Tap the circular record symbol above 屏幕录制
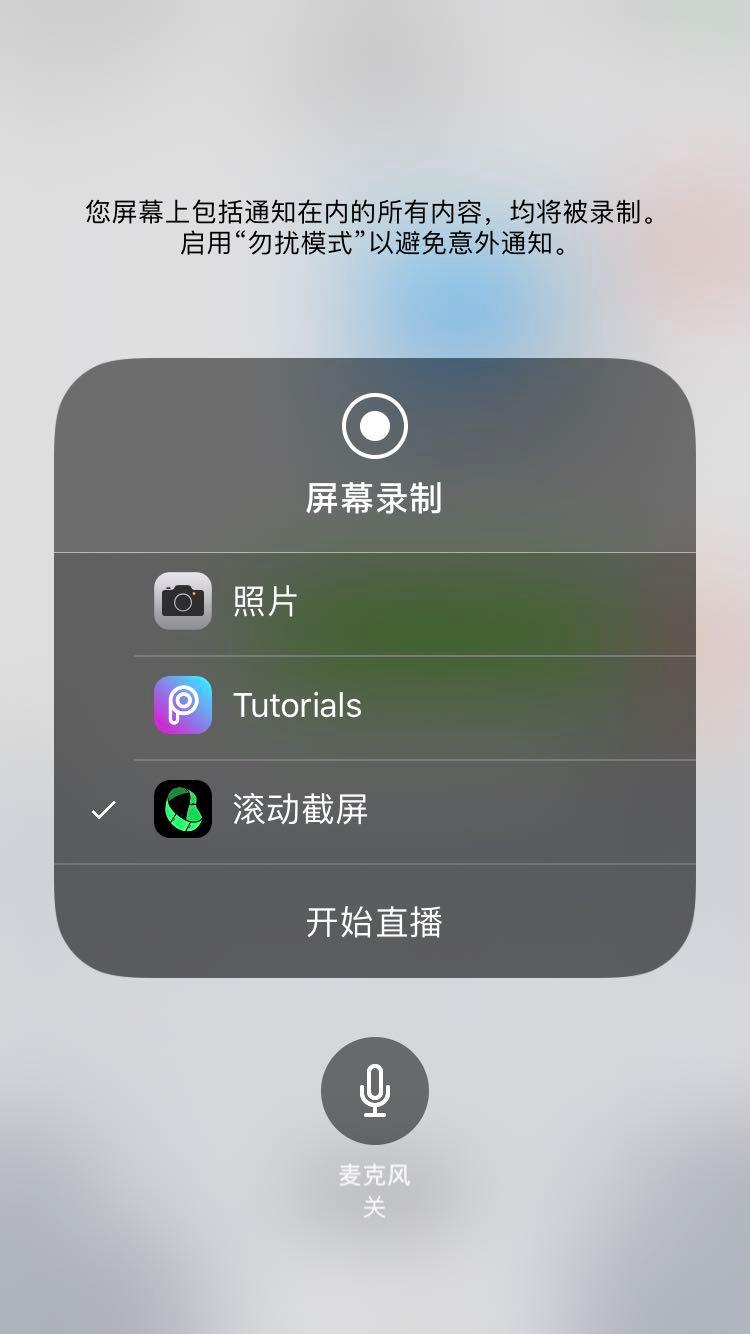This screenshot has height=1334, width=750. click(x=374, y=425)
